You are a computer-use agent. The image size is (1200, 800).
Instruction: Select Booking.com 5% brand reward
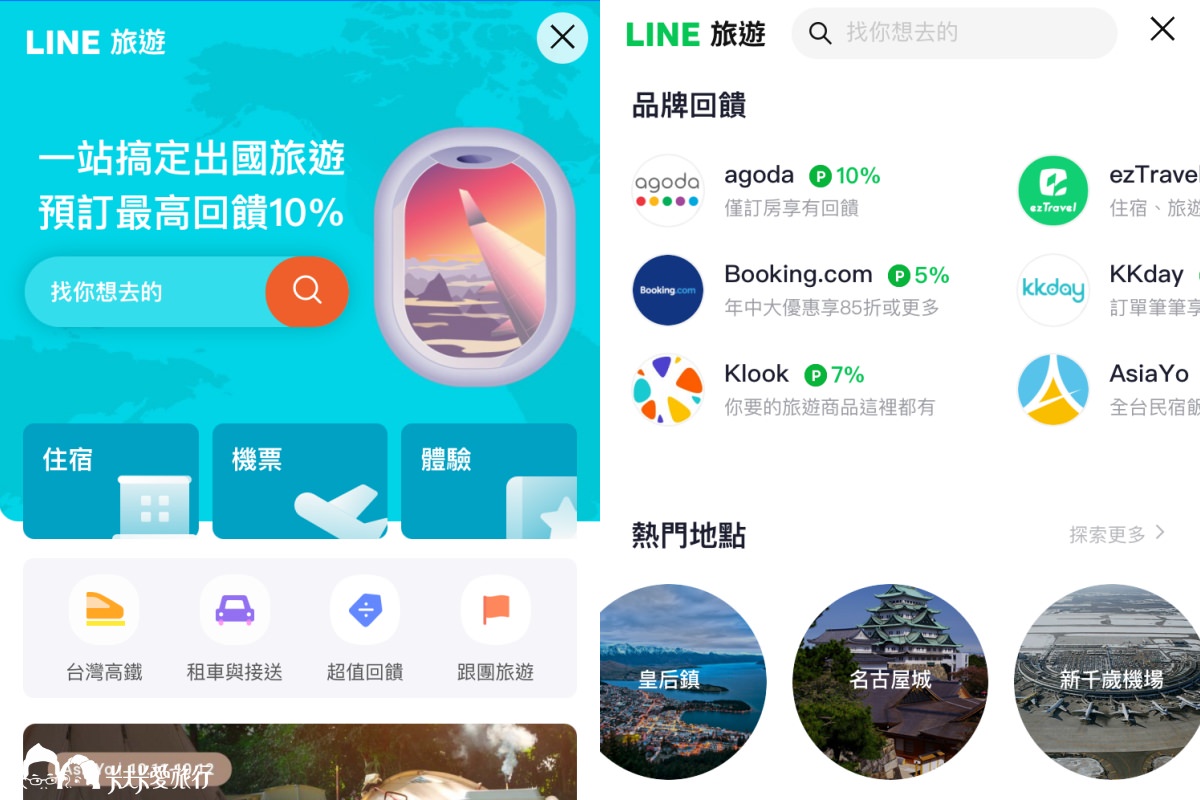pos(790,290)
